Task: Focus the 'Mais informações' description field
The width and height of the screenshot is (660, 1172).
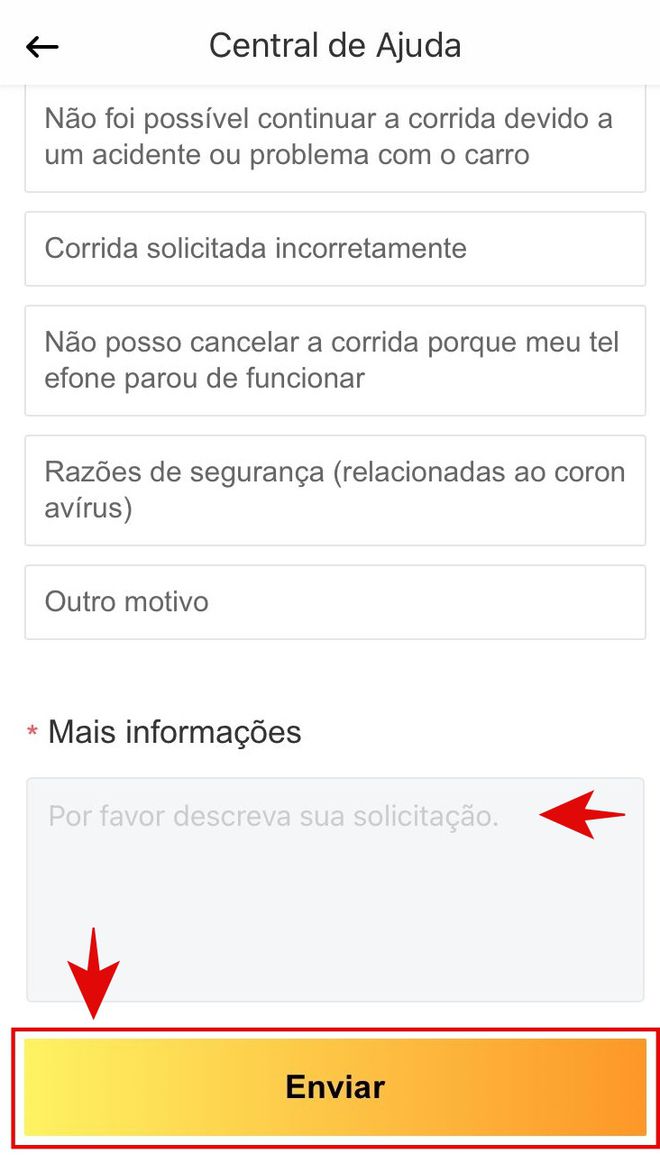Action: 335,889
